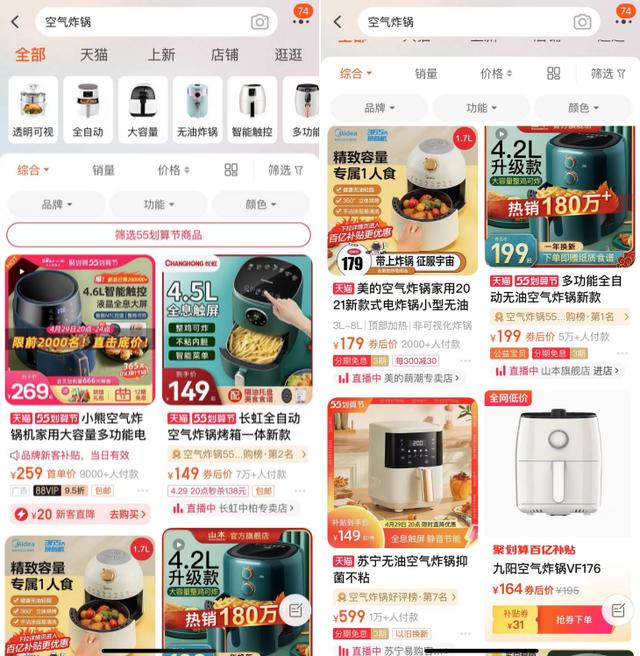
Task: Tap 去购买 on the 新客直降 offer
Action: click(x=125, y=514)
